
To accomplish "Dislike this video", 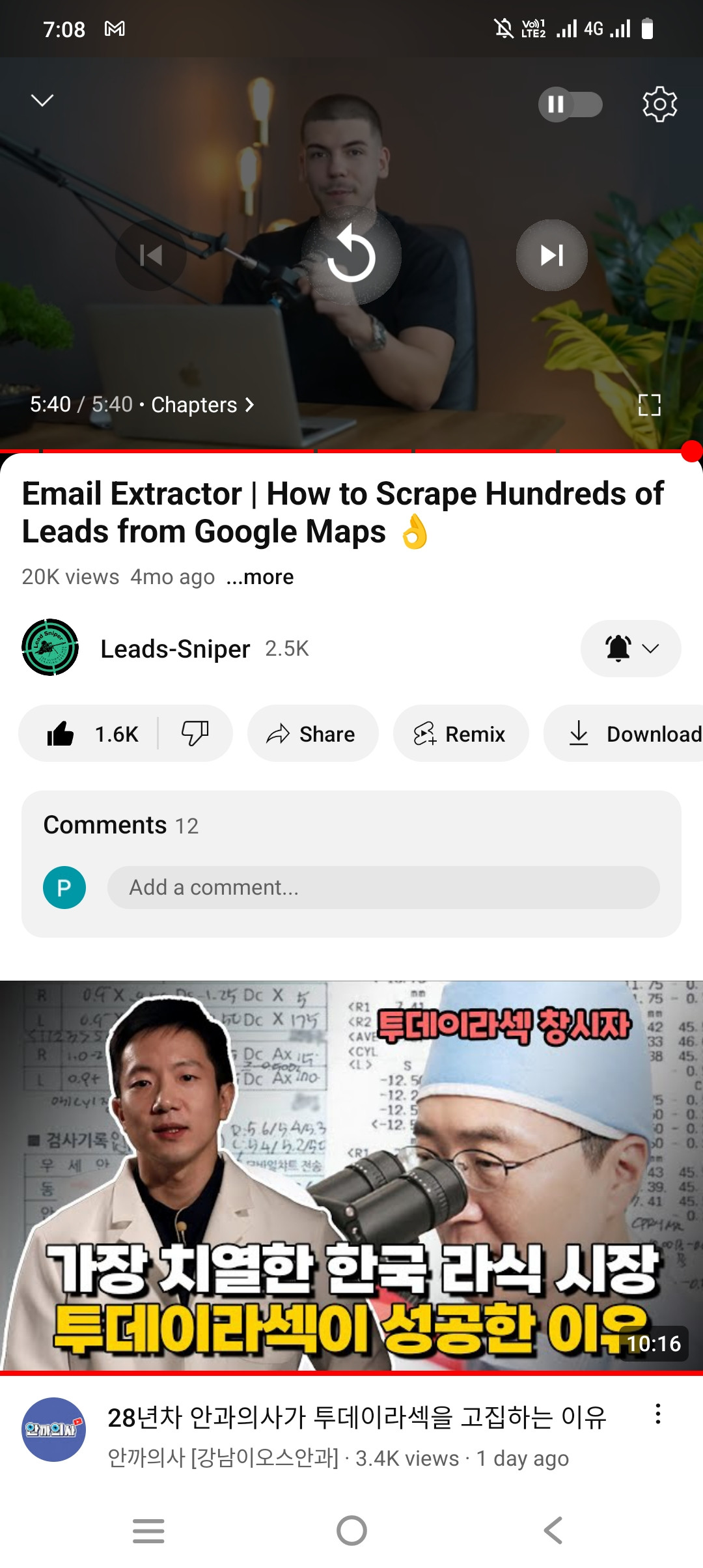I will click(195, 734).
